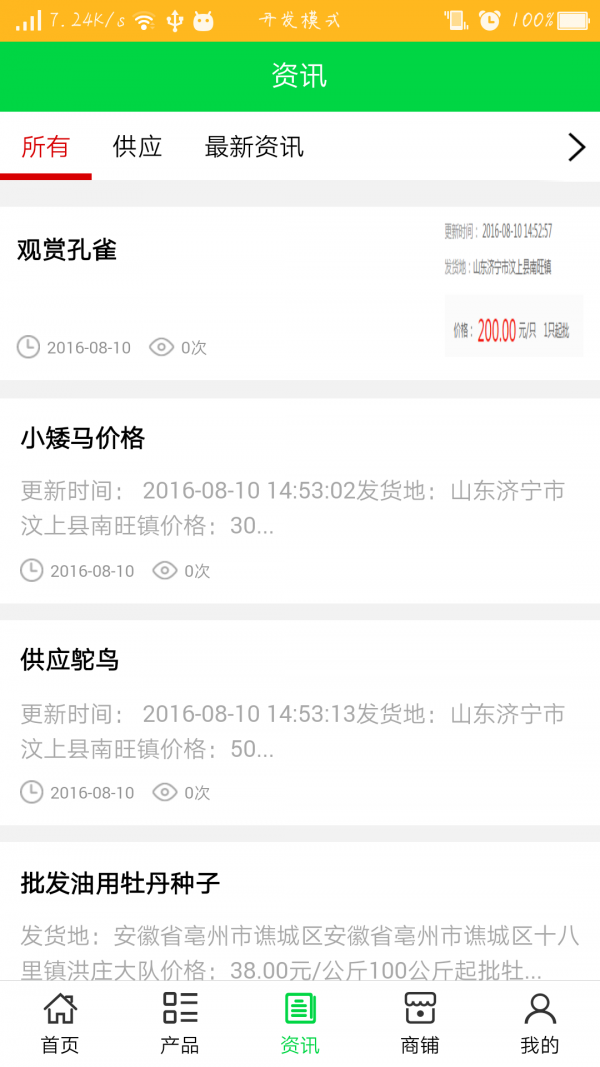600x1067 pixels.
Task: Switch to the 所有 tab
Action: tap(45, 147)
